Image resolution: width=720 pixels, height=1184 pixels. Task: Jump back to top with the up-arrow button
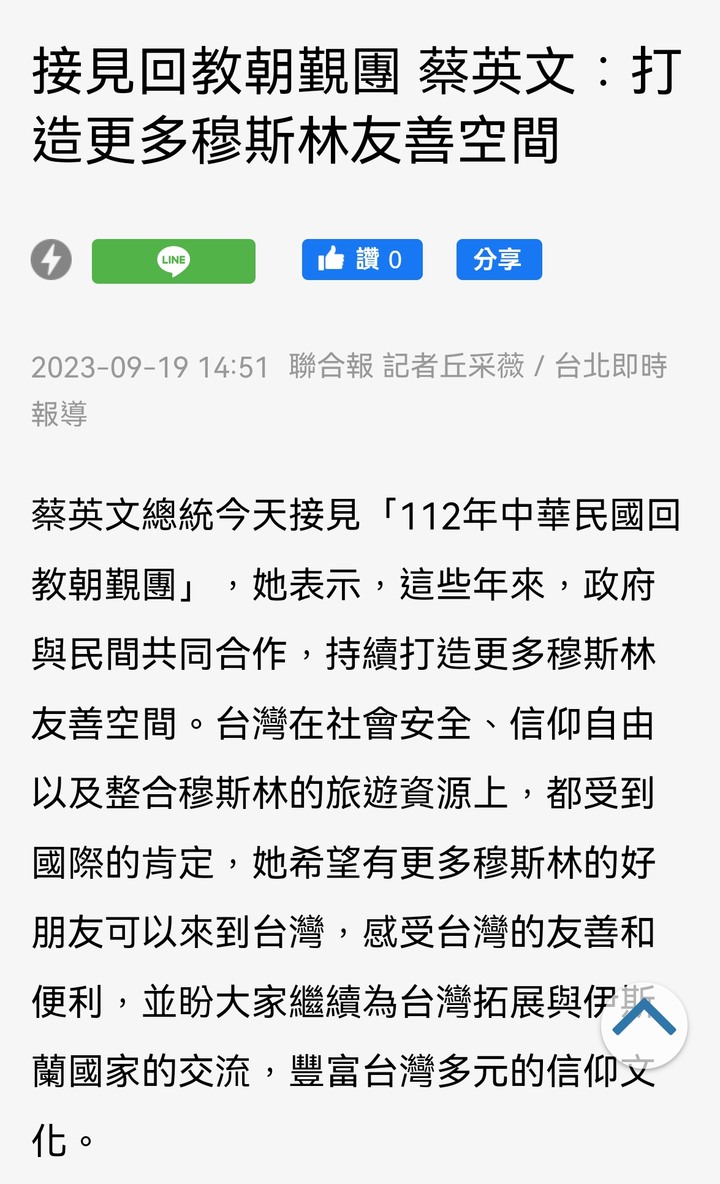click(x=644, y=1027)
